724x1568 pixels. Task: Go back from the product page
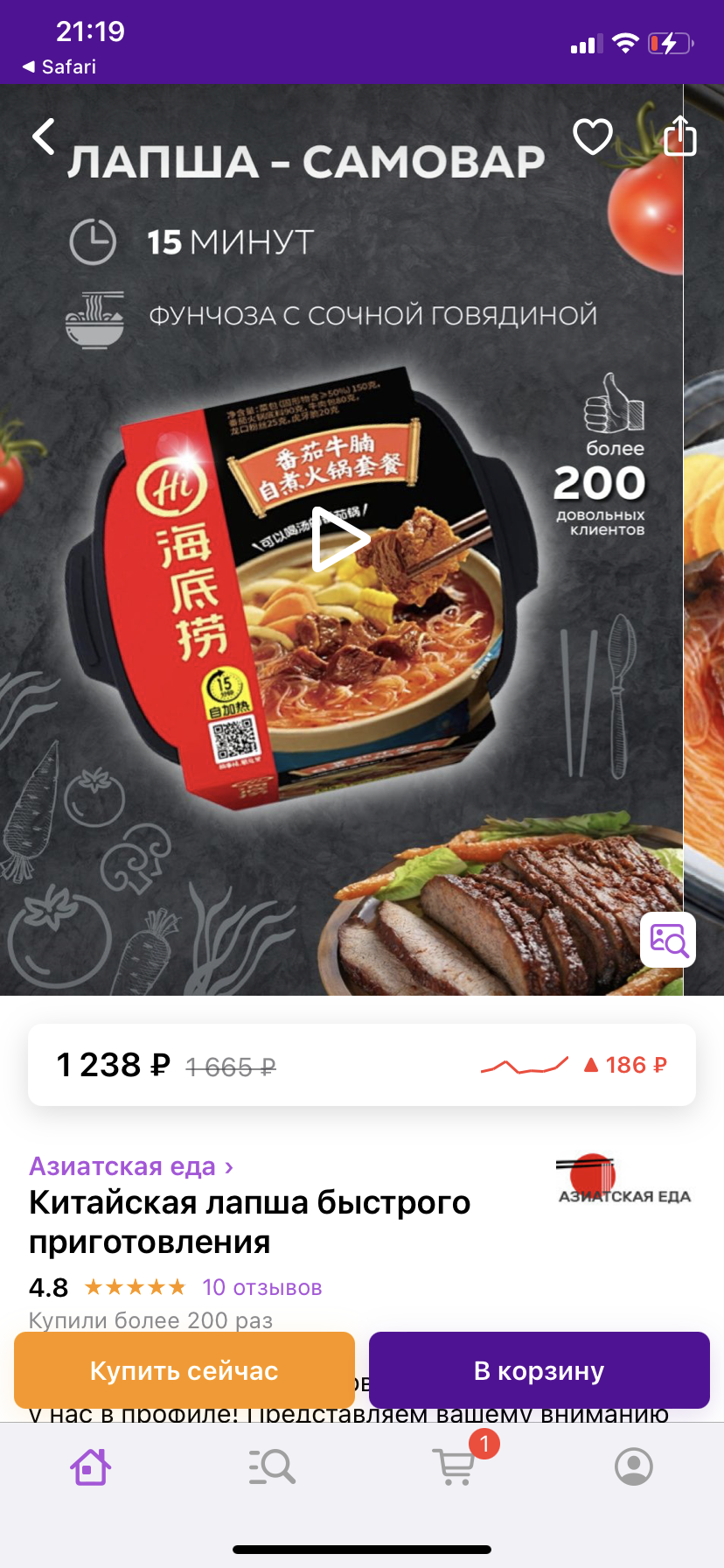click(44, 136)
